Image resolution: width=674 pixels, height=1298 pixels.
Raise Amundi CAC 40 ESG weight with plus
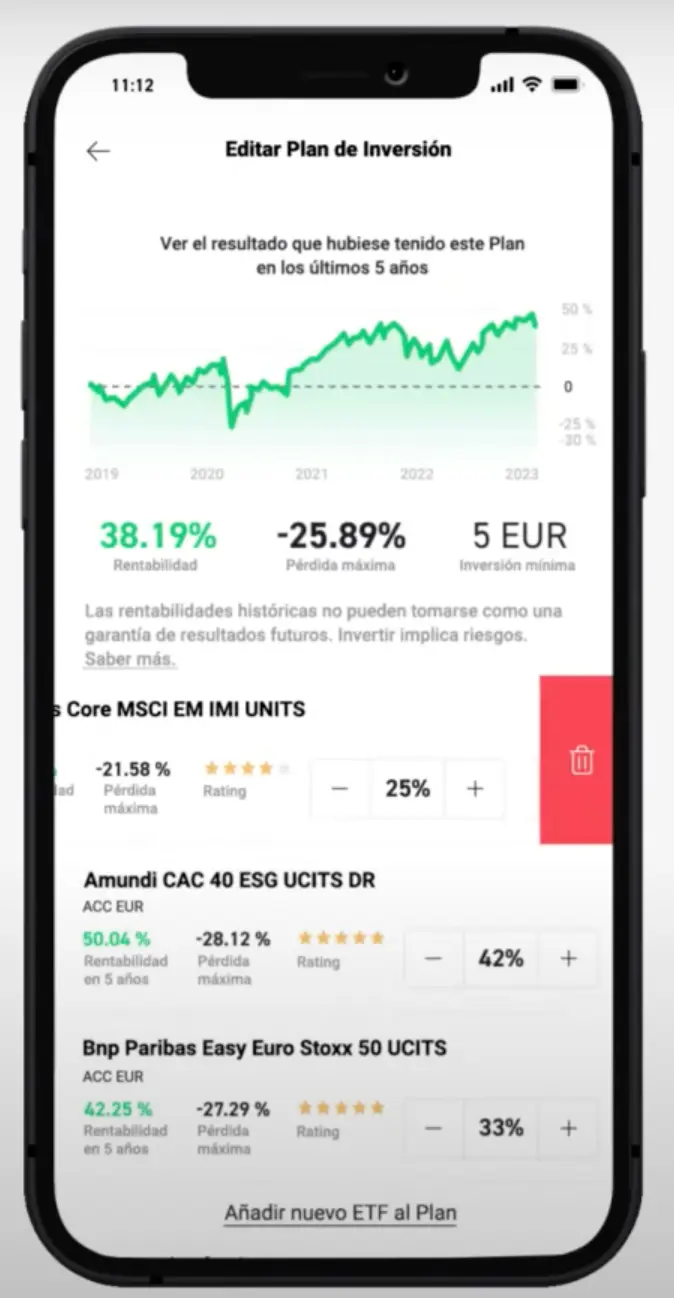[x=568, y=959]
